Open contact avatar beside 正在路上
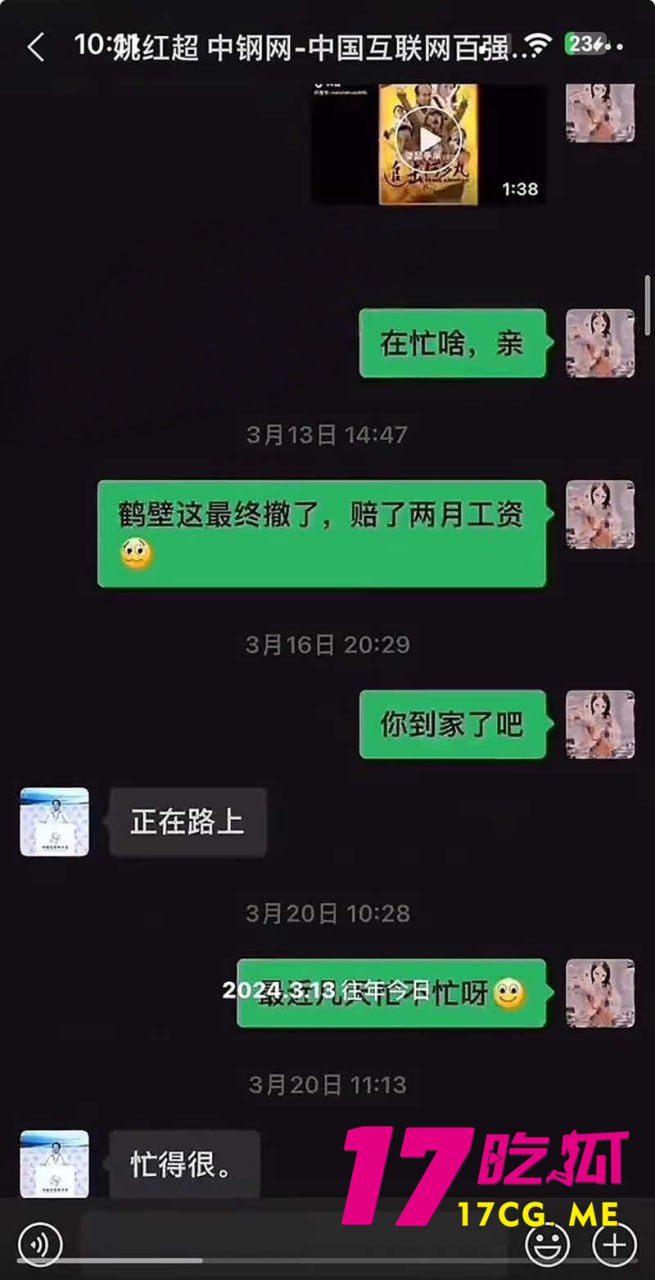Screen dimensions: 655x1280 point(55,822)
